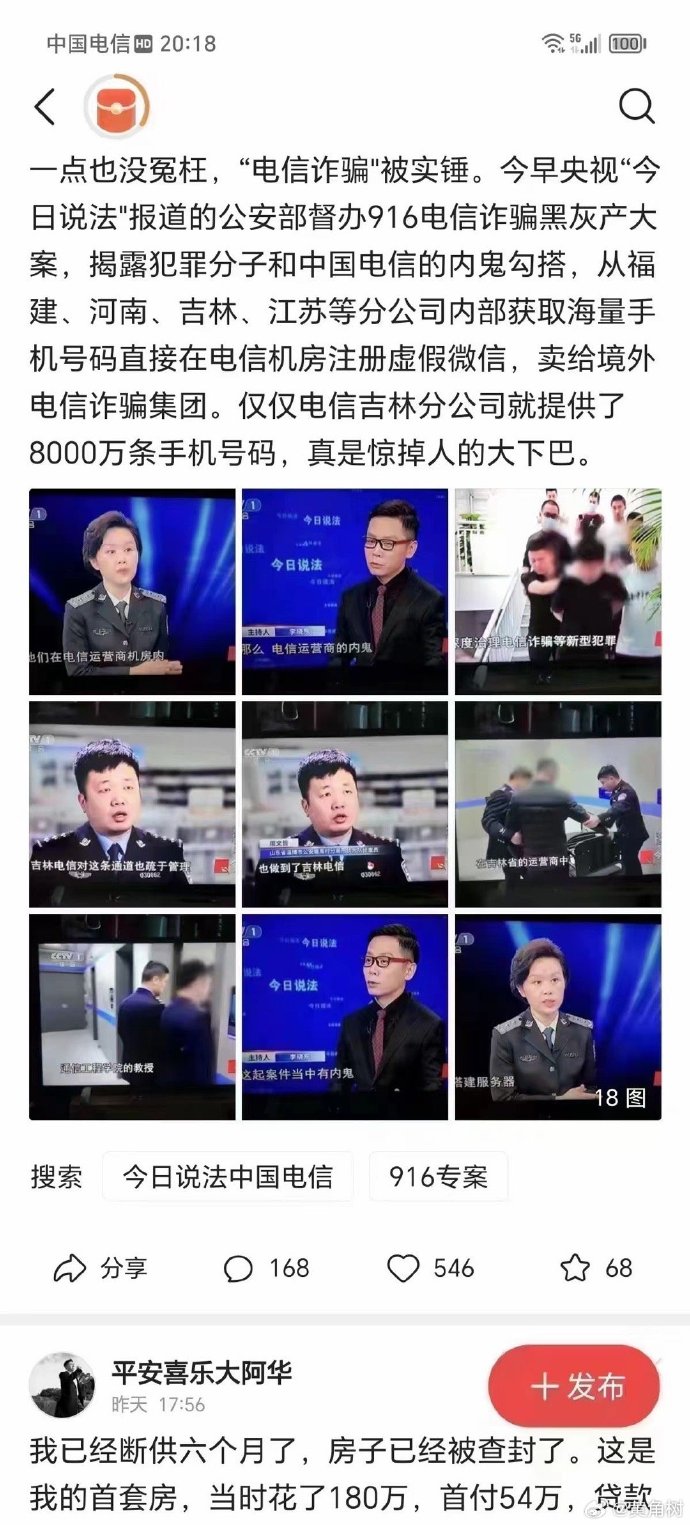Like this post with 546 likes

430,1269
